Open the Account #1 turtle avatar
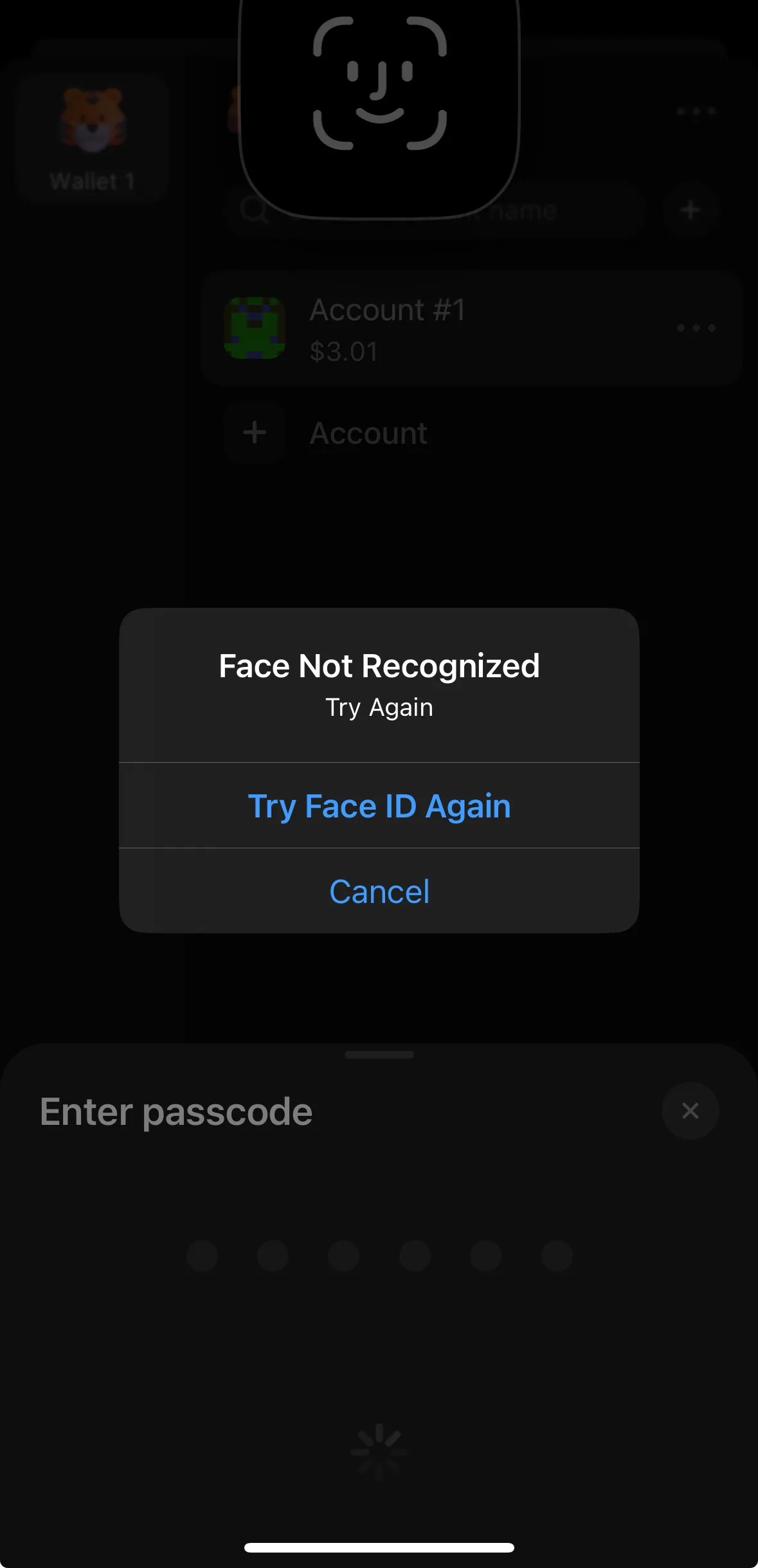 [x=255, y=328]
